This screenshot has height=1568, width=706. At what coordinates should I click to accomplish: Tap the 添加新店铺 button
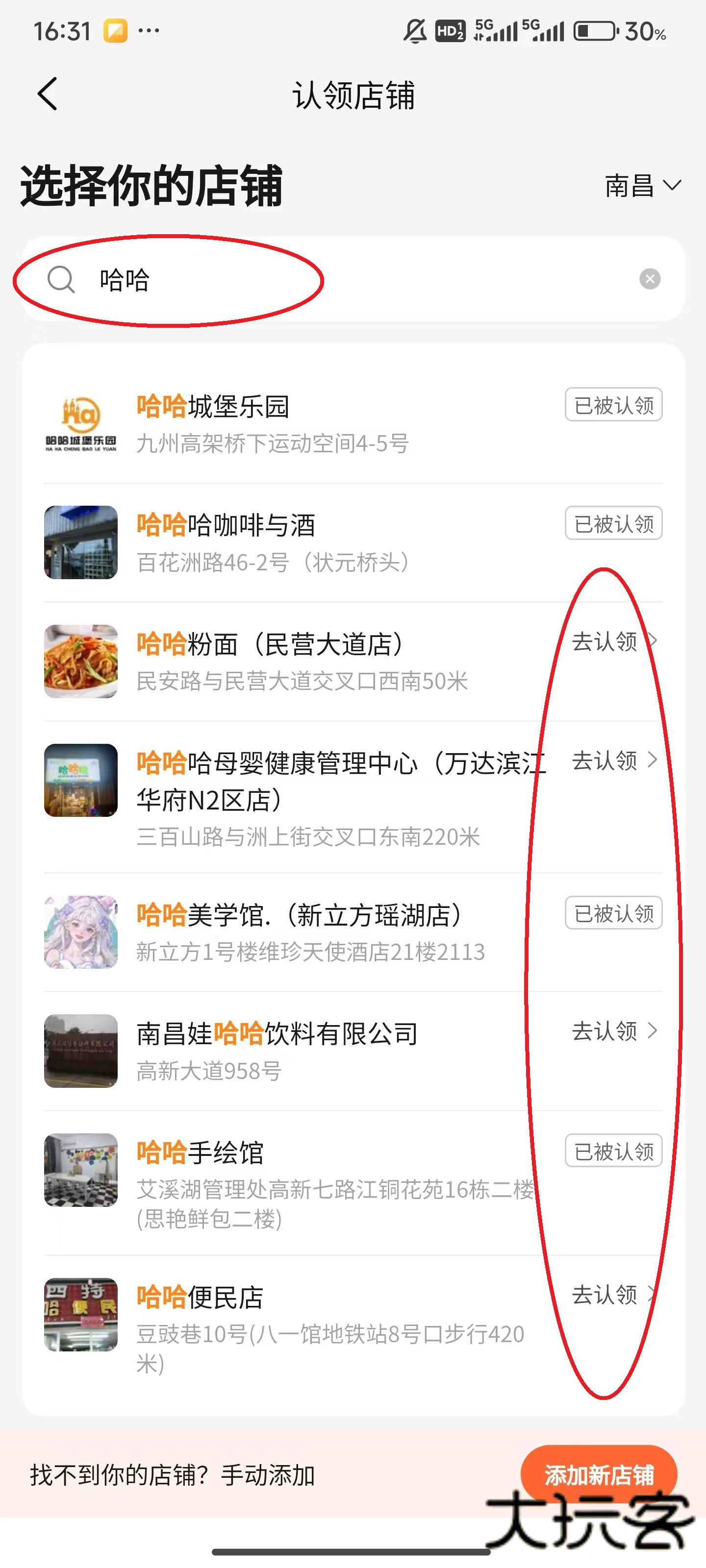coord(598,1474)
